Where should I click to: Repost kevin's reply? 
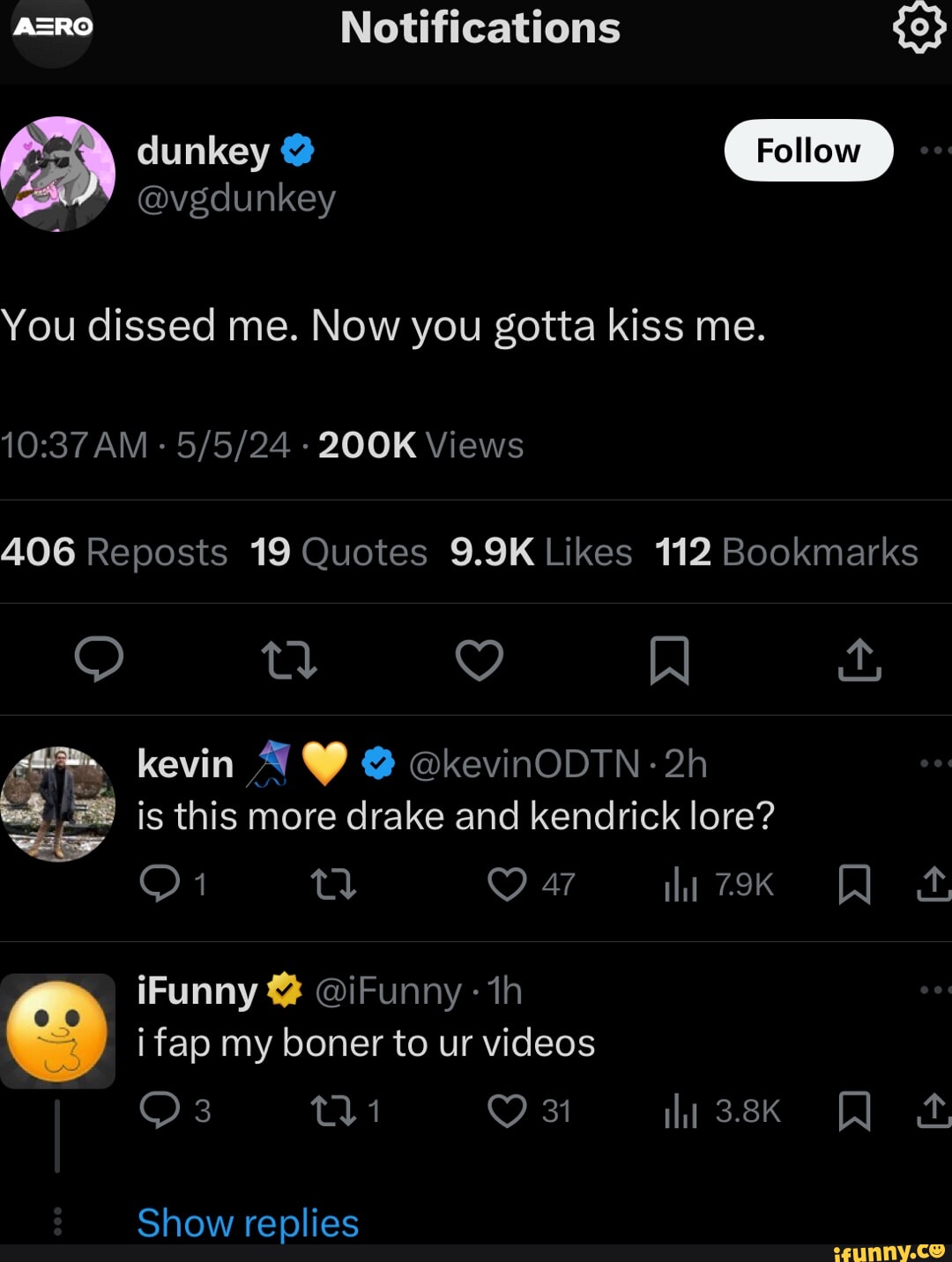pos(333,886)
